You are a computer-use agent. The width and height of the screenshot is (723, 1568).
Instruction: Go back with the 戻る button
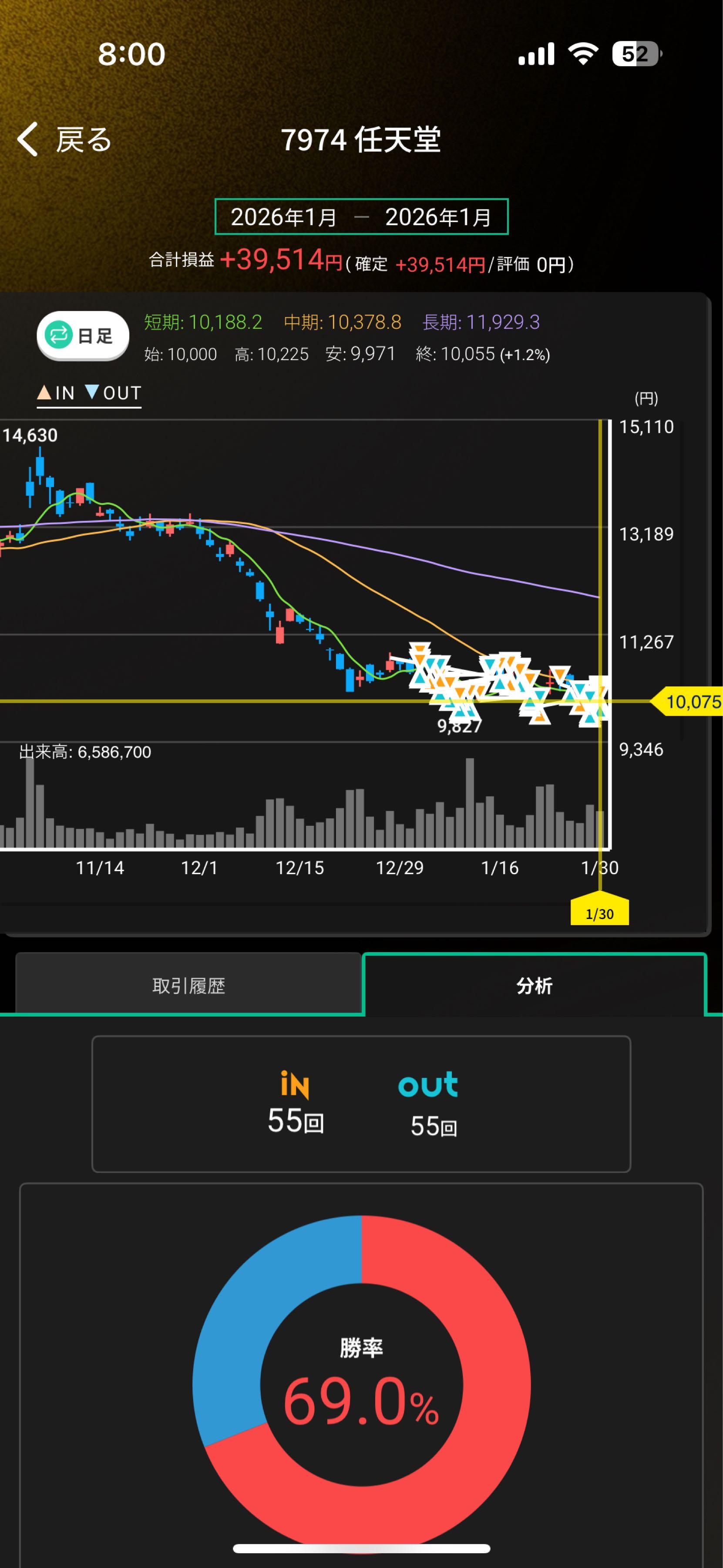pos(64,139)
